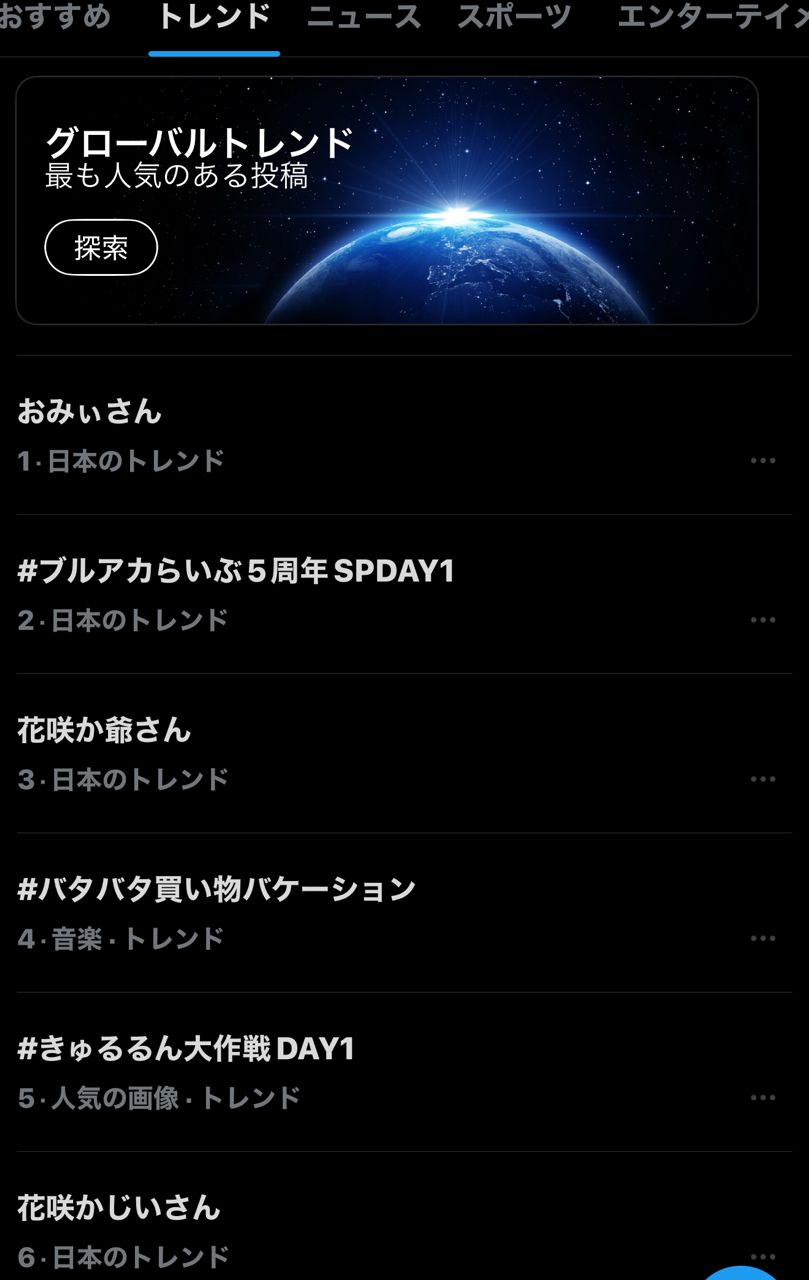Tap the 探索 button on global trends

coord(101,247)
